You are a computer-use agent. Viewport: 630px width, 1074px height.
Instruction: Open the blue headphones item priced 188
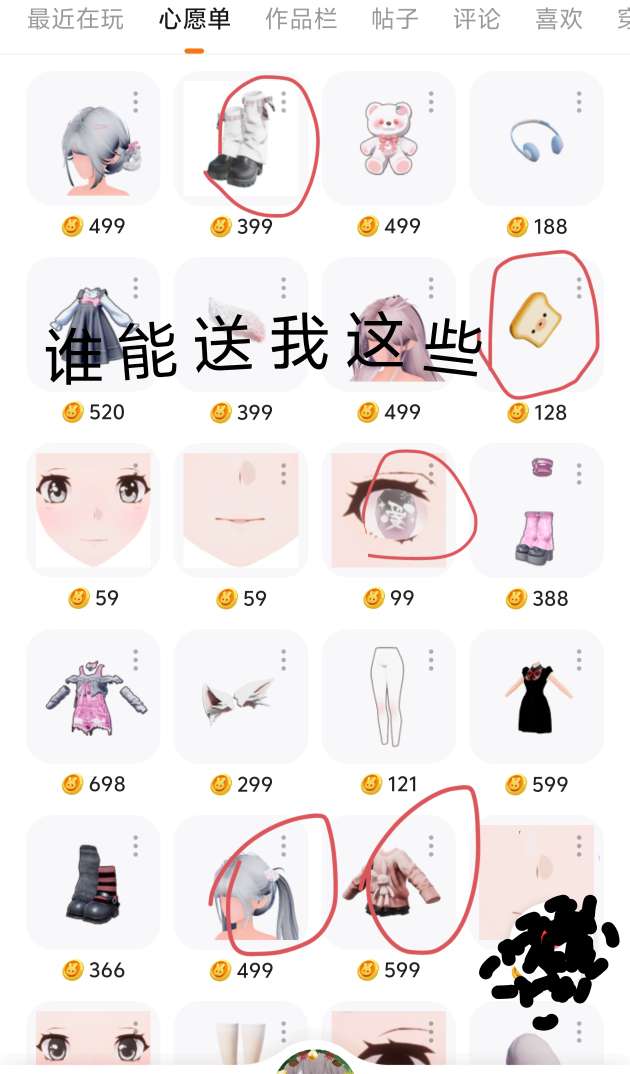pyautogui.click(x=536, y=140)
